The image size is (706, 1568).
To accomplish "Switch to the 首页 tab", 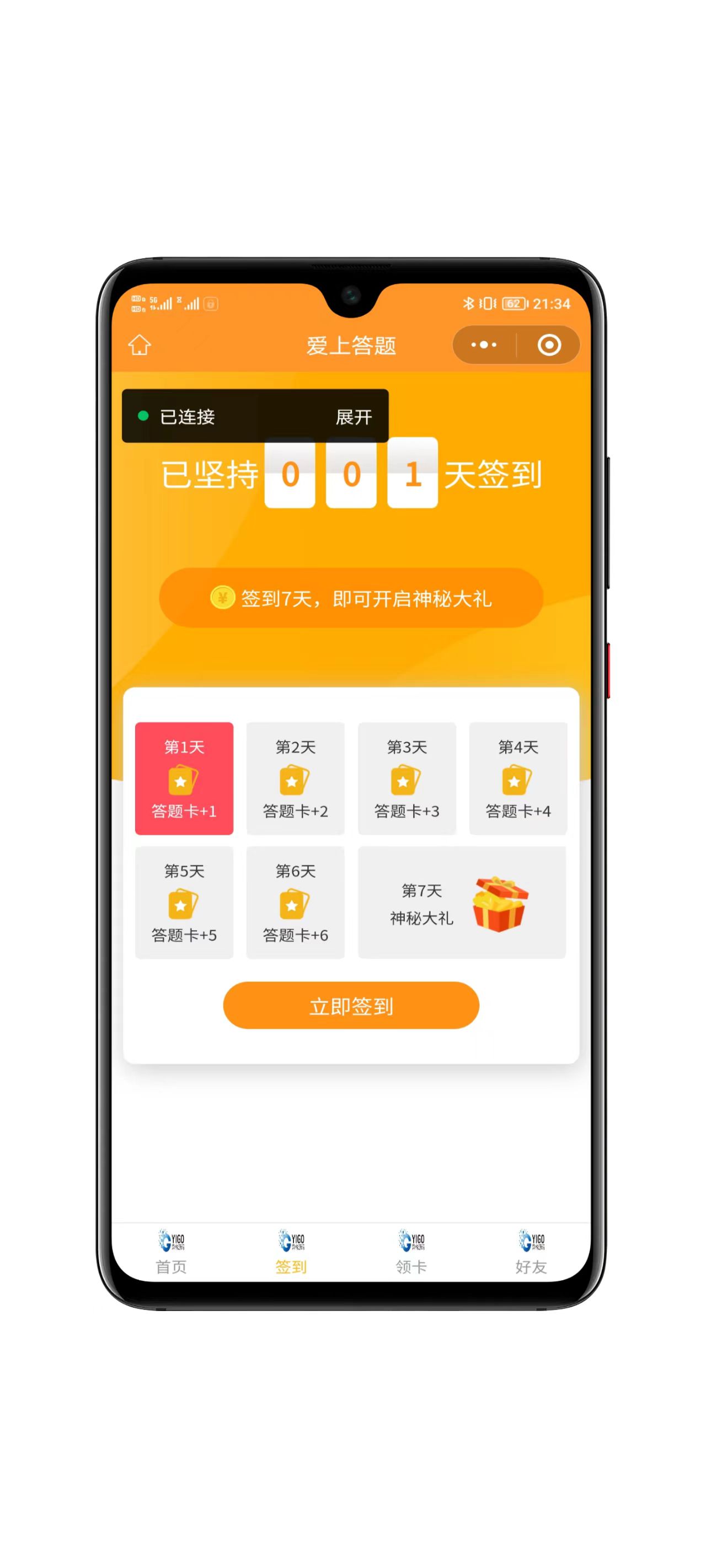I will [171, 1252].
